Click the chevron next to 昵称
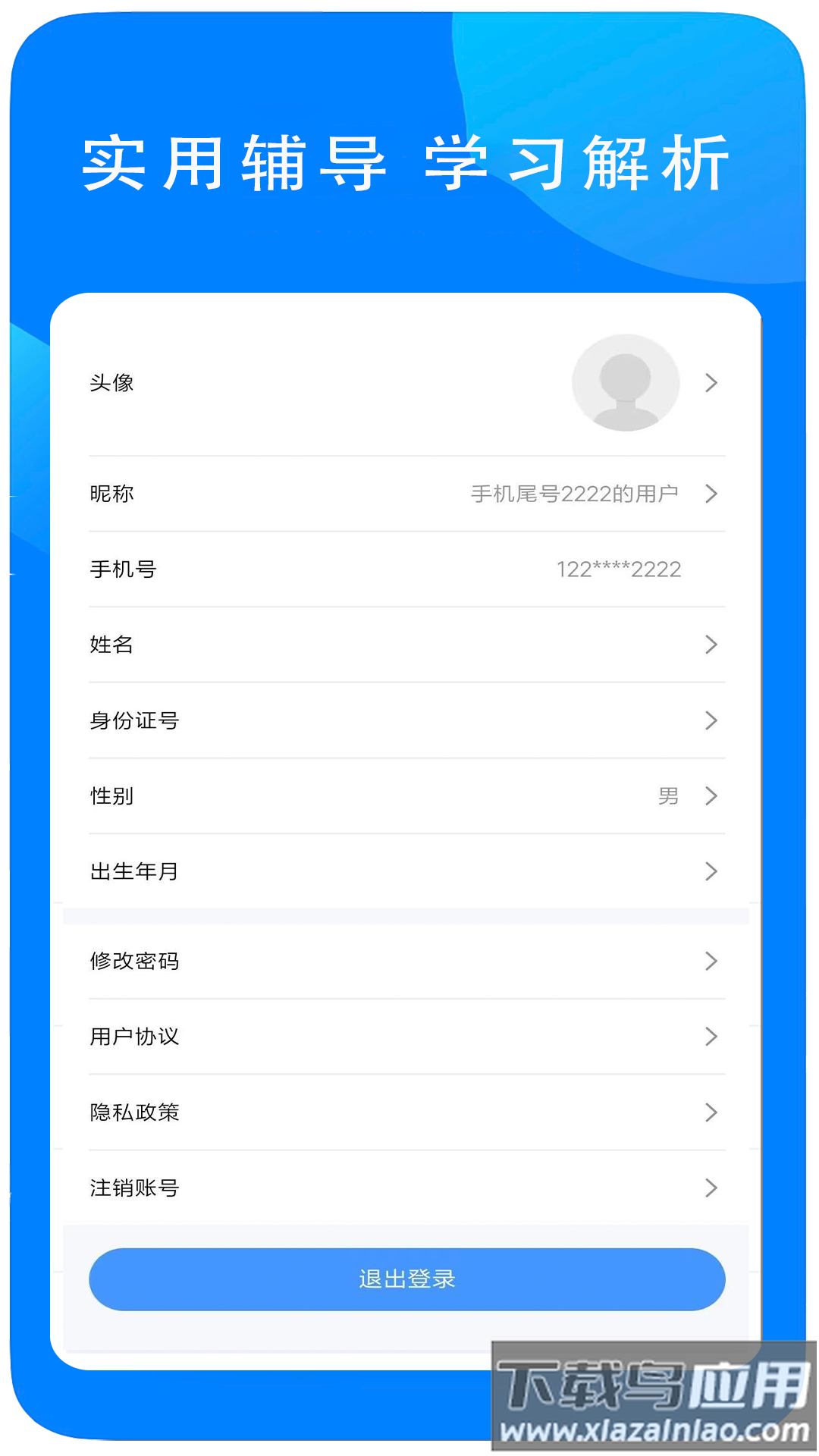Screen dimensions: 819x1456 pos(711,494)
